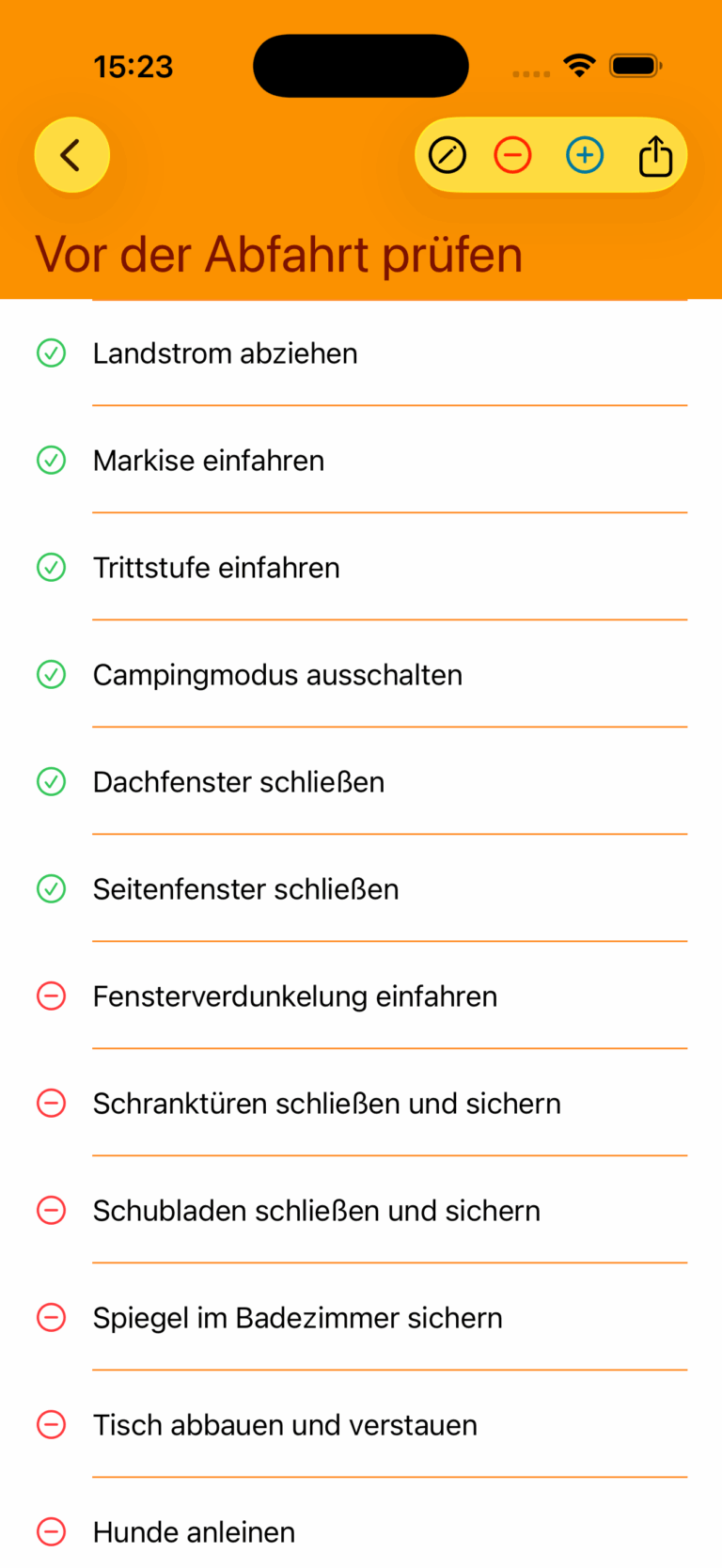The width and height of the screenshot is (722, 1568).
Task: Mark Fensterverdunkelung einfahren as done
Action: pos(51,996)
